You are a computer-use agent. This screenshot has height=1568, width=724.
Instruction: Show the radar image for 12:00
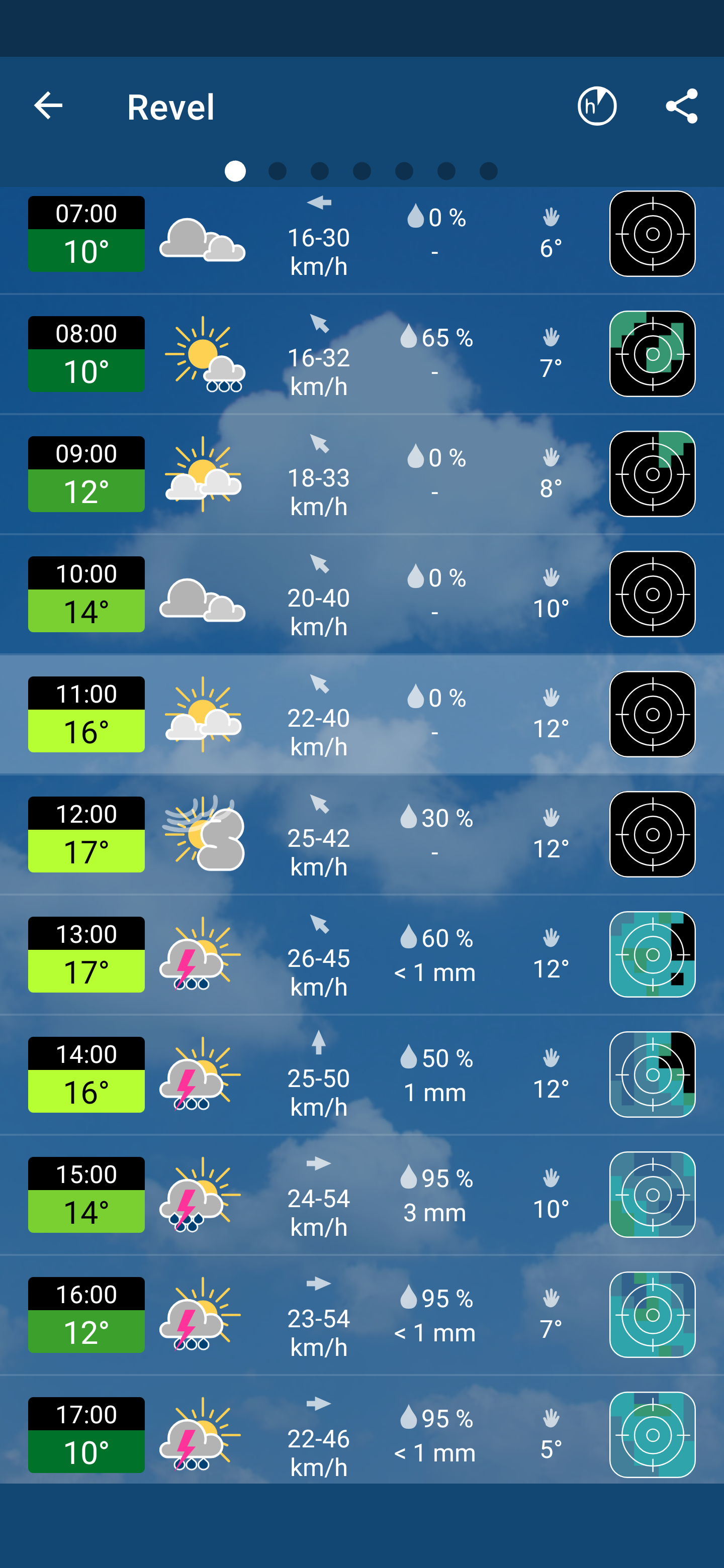point(652,835)
